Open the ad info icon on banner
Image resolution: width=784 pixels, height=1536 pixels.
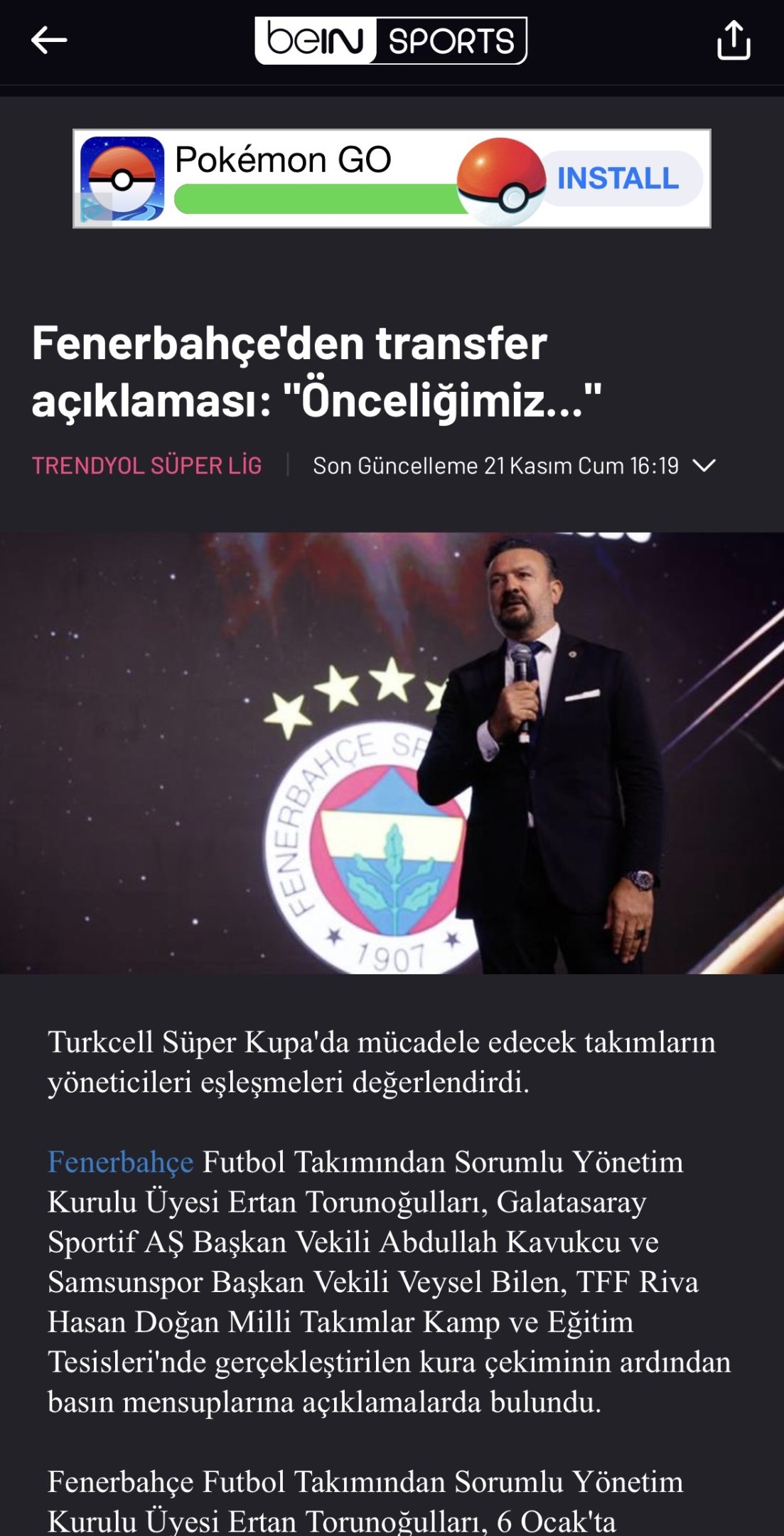tap(94, 208)
